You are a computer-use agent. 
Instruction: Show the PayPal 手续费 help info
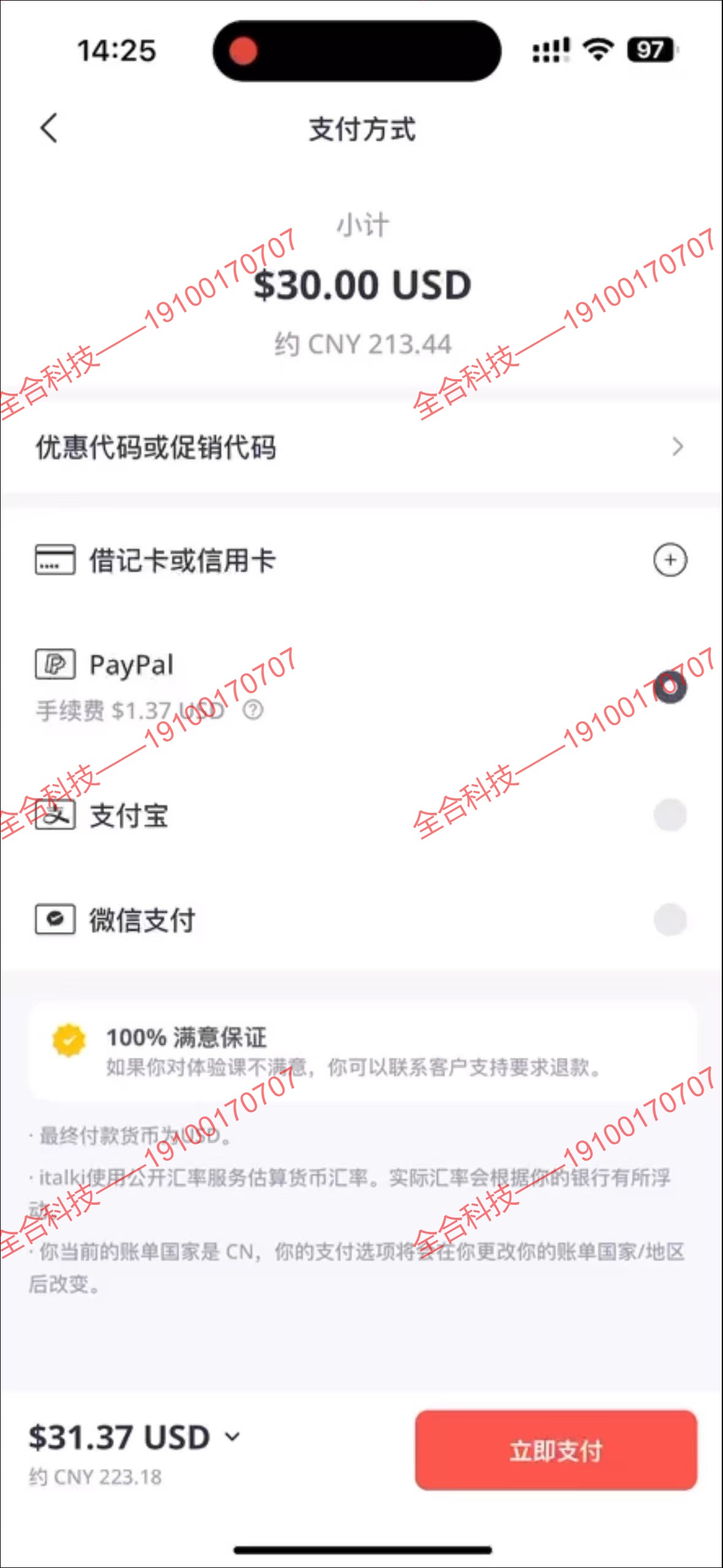(253, 710)
